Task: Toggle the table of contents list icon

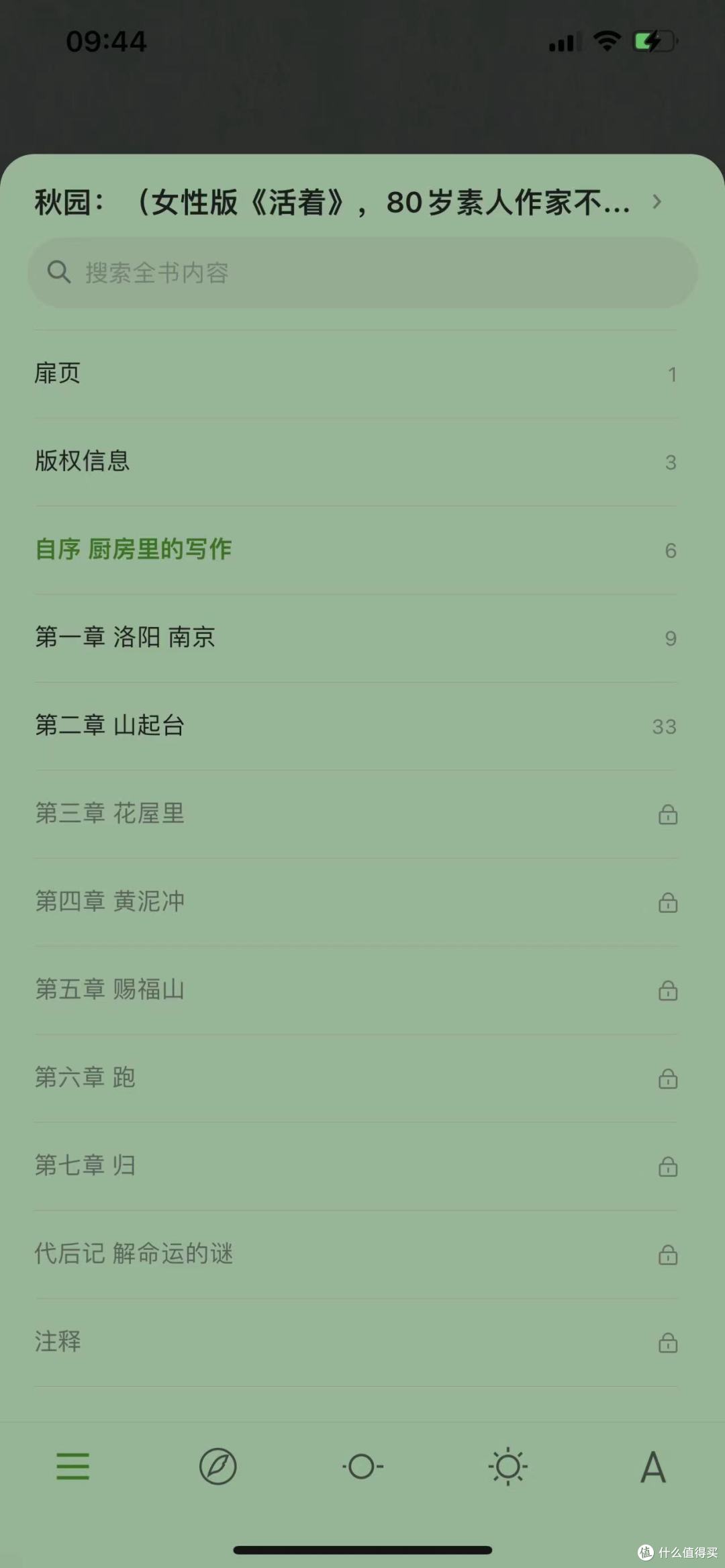Action: click(x=72, y=1466)
